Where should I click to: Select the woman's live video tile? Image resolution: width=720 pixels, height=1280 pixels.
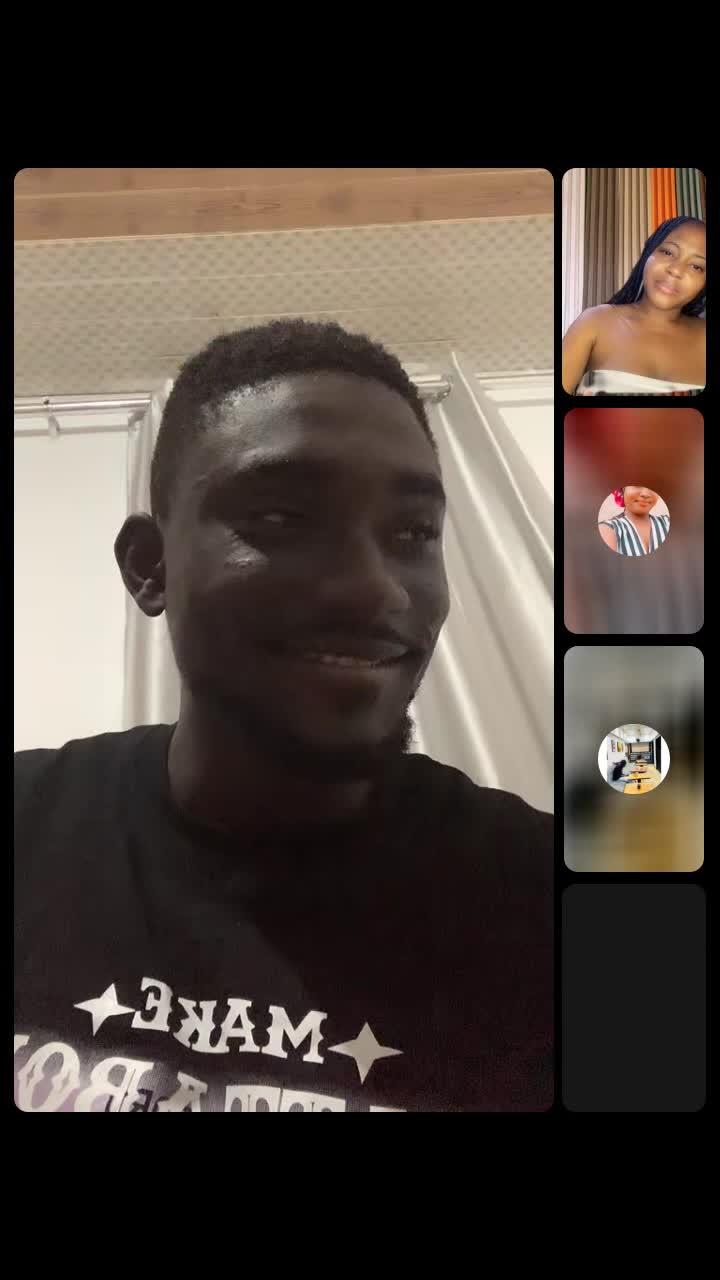pos(634,281)
